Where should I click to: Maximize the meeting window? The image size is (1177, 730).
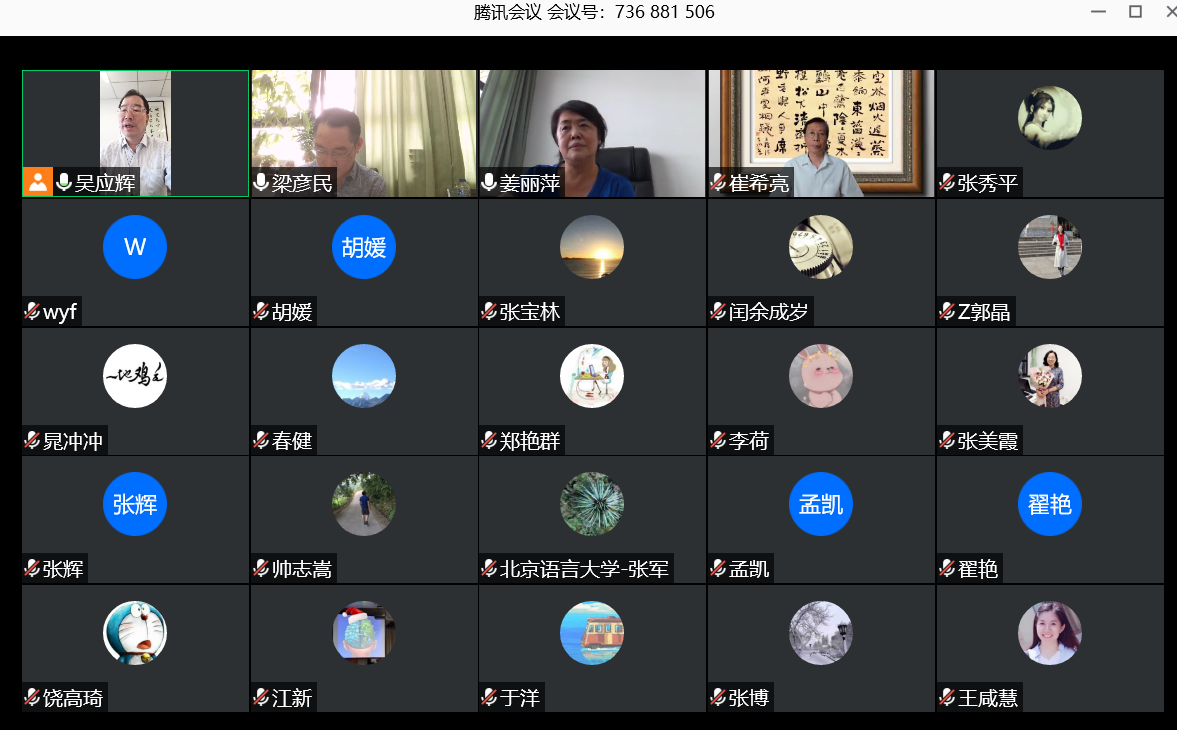pyautogui.click(x=1135, y=12)
